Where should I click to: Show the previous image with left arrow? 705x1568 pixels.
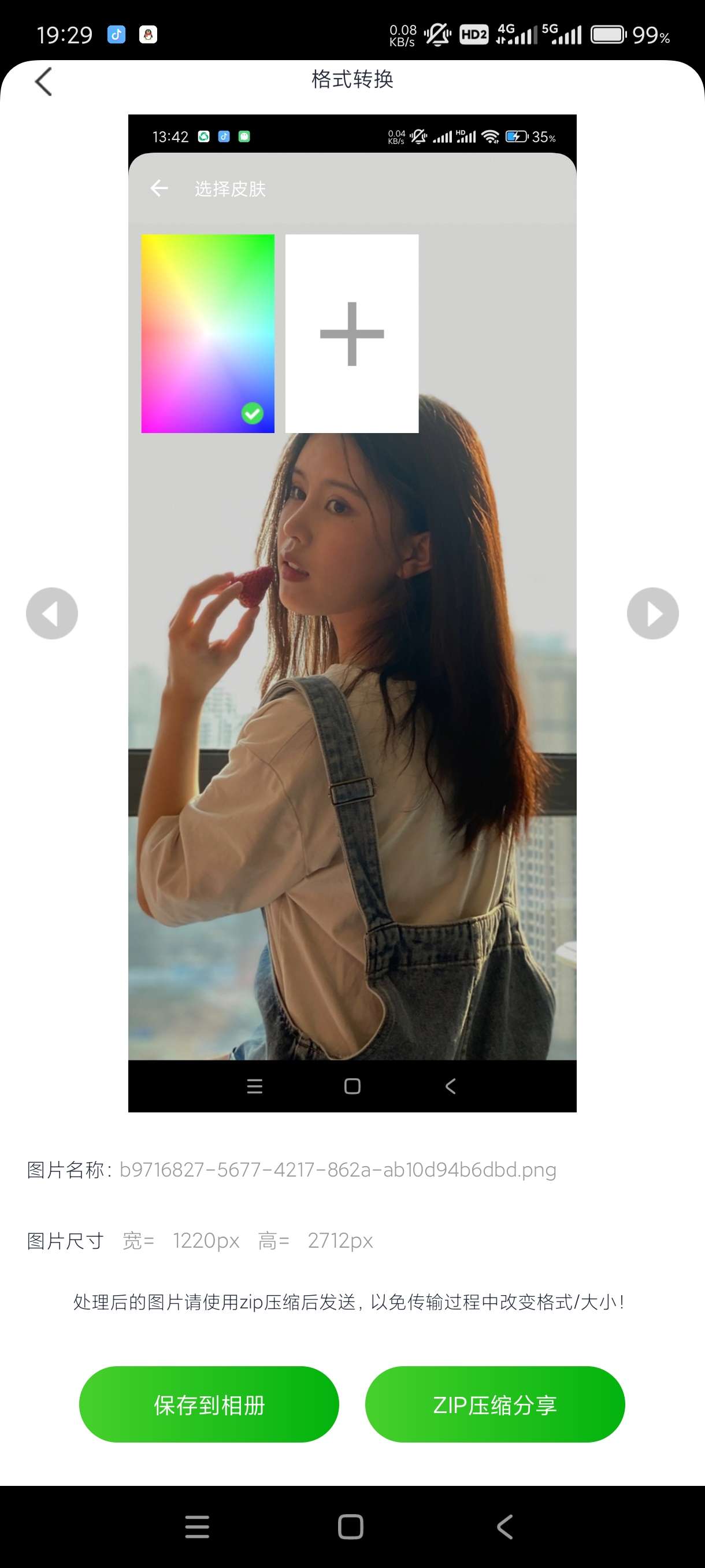click(x=51, y=613)
